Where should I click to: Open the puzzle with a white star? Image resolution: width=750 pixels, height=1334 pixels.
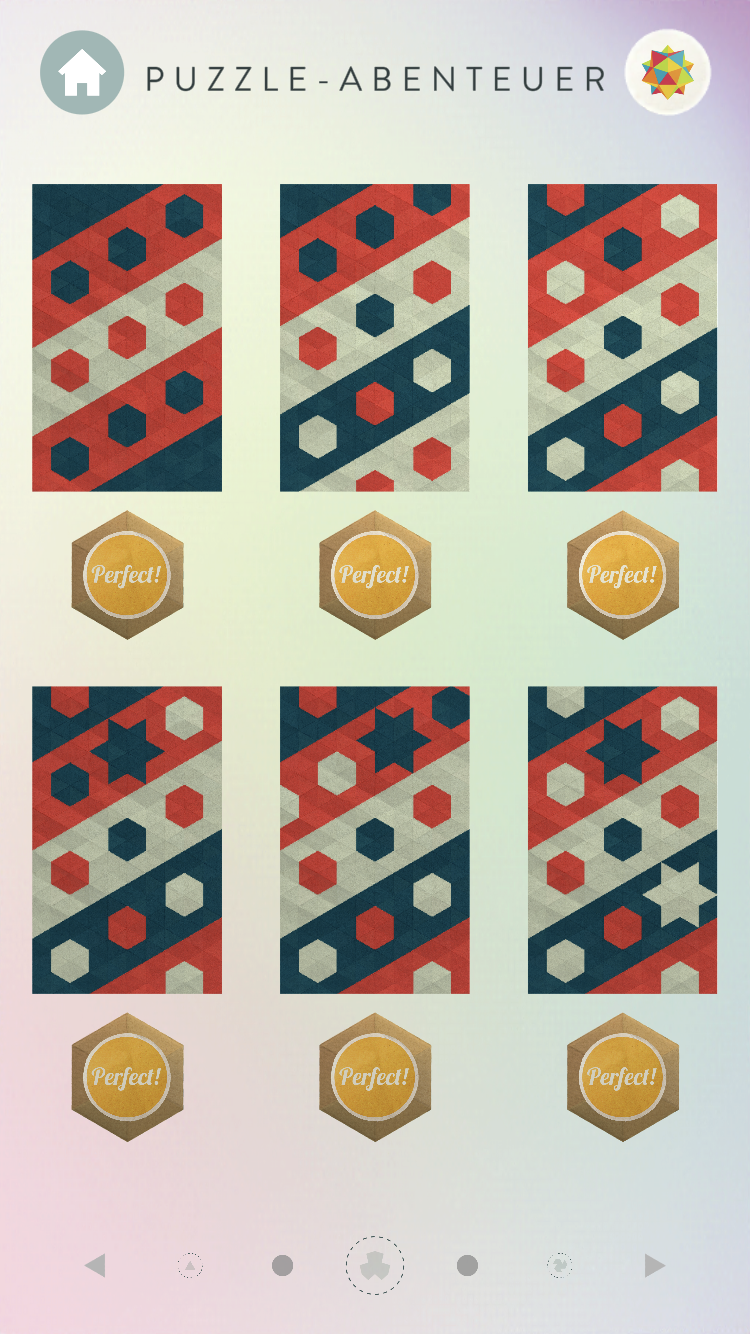[622, 839]
